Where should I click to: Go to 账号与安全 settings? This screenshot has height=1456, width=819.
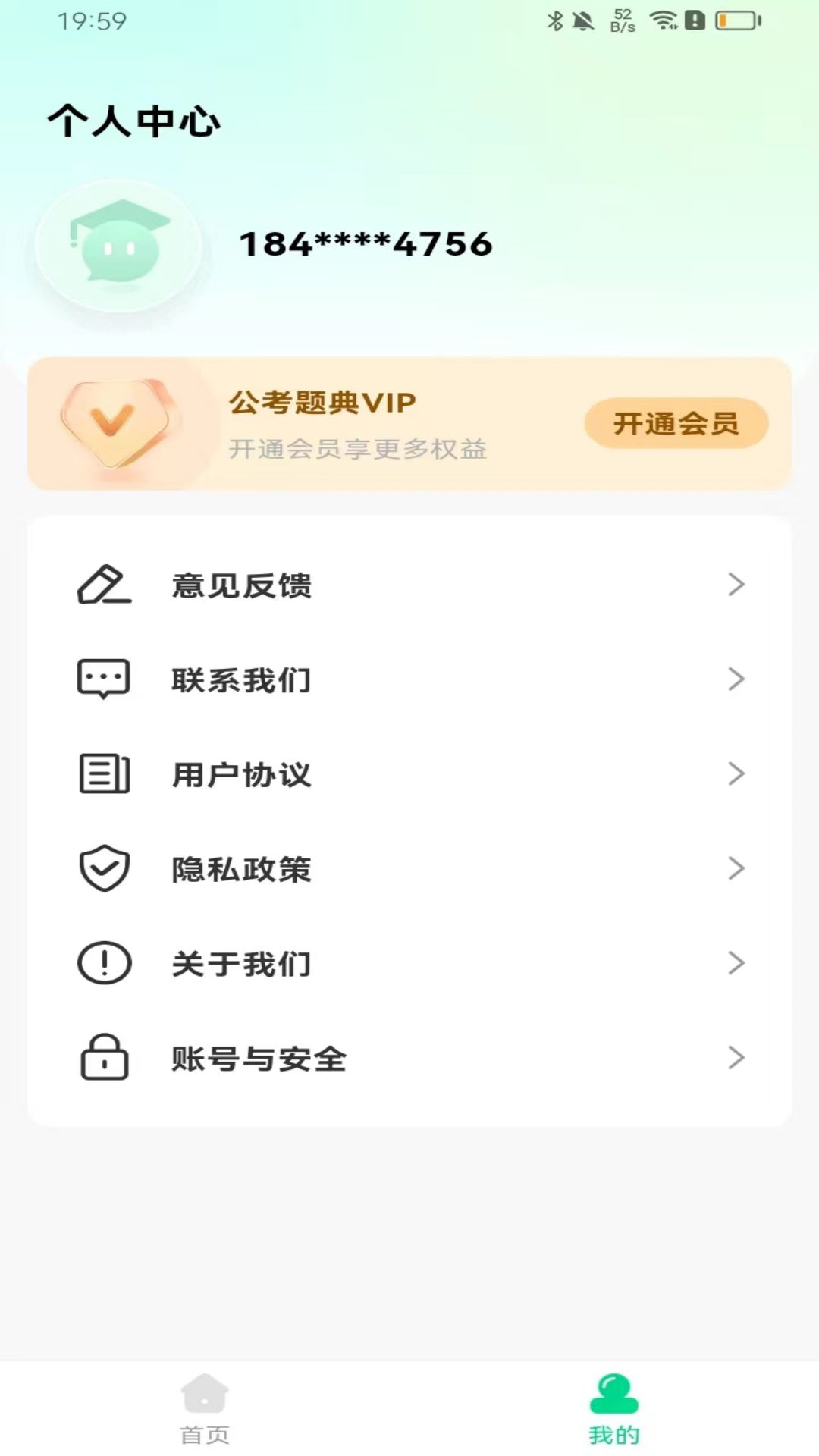(x=409, y=1059)
